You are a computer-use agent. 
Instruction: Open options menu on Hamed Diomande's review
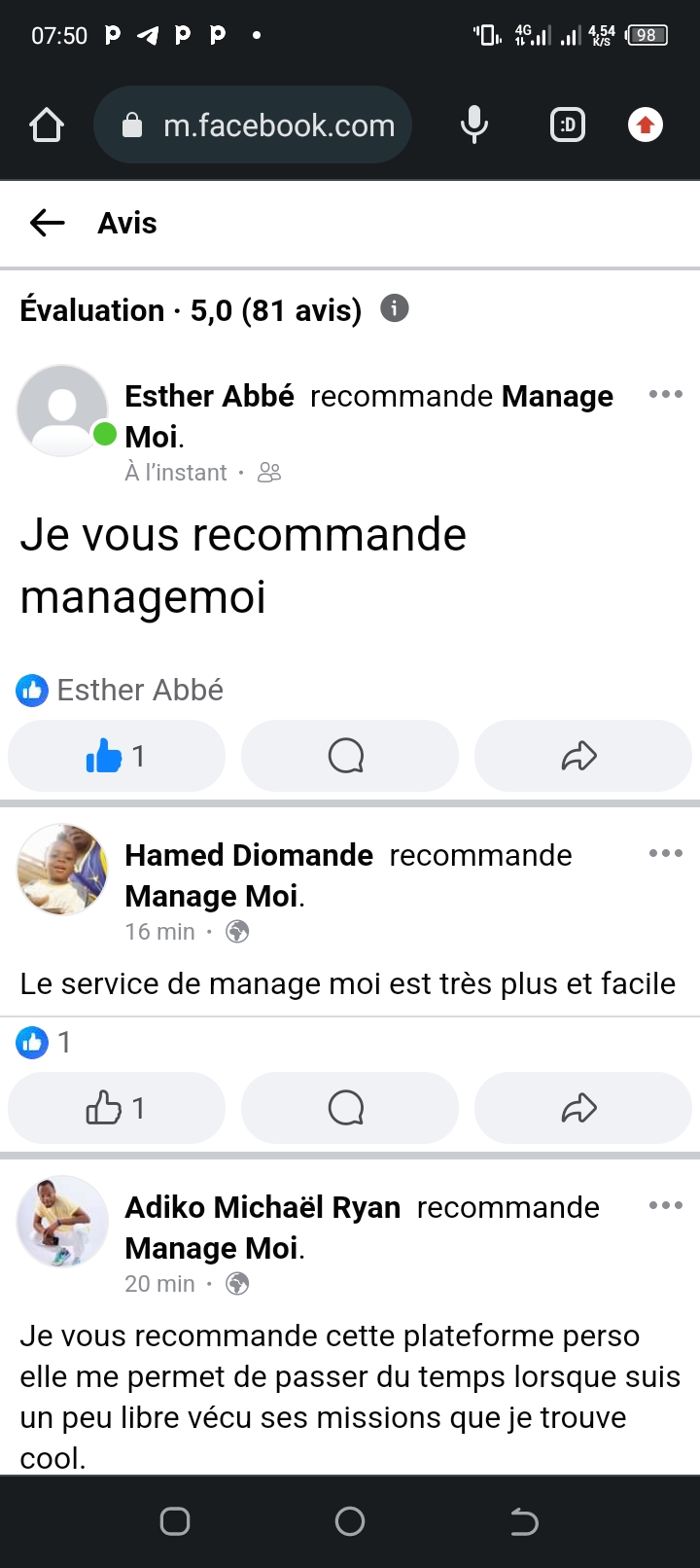(x=665, y=853)
